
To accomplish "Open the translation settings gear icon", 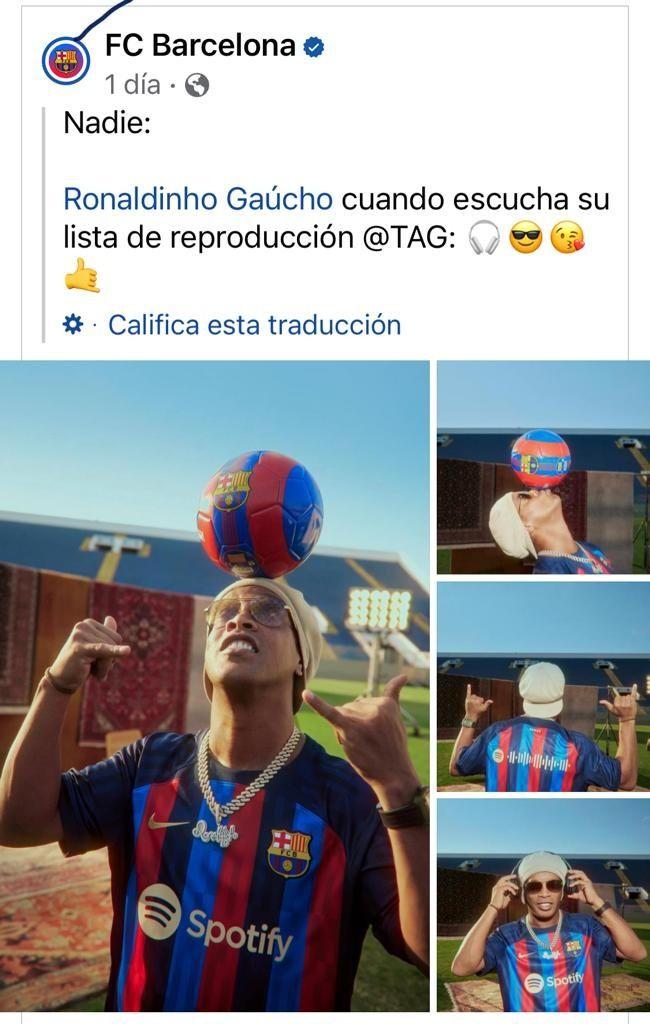I will [x=73, y=325].
